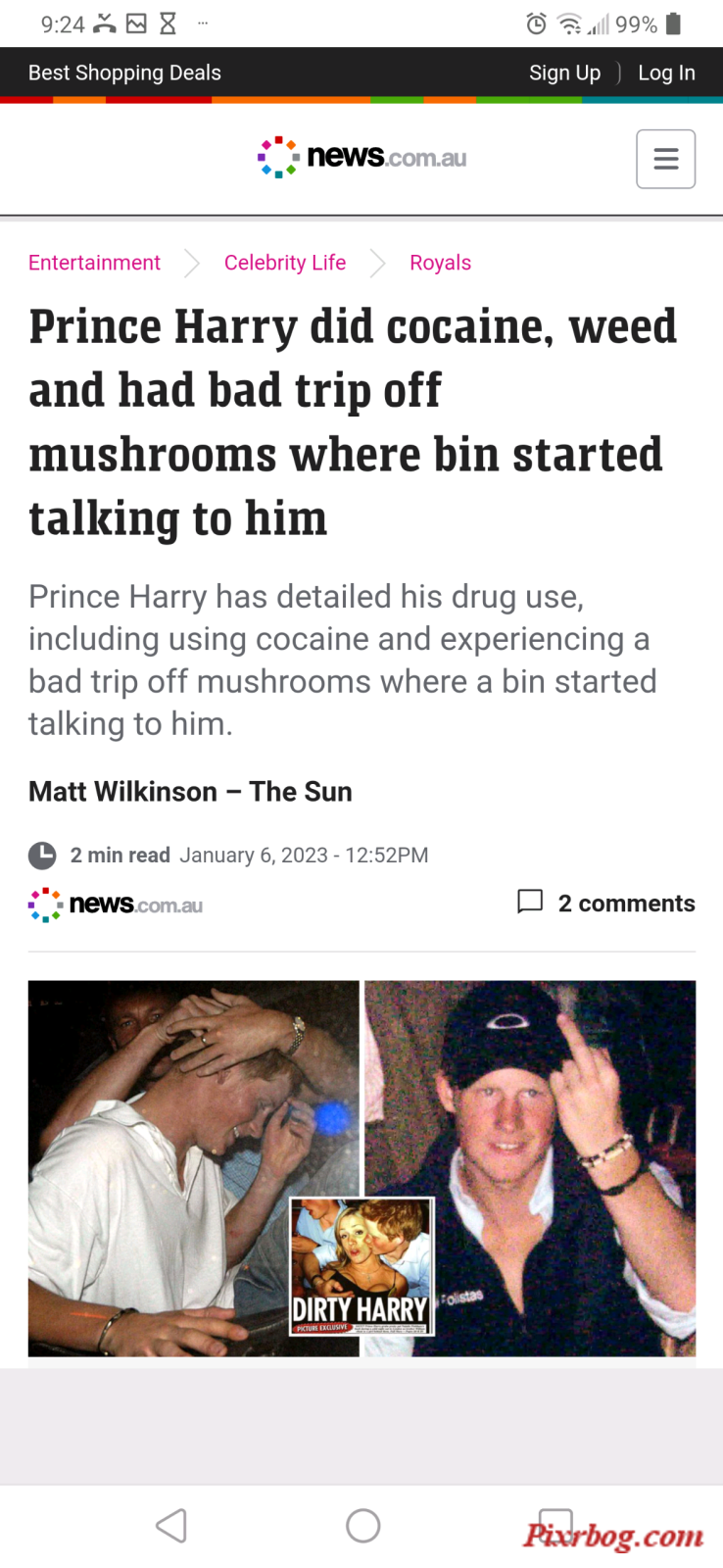
Task: View the 2 comments
Action: (x=606, y=903)
